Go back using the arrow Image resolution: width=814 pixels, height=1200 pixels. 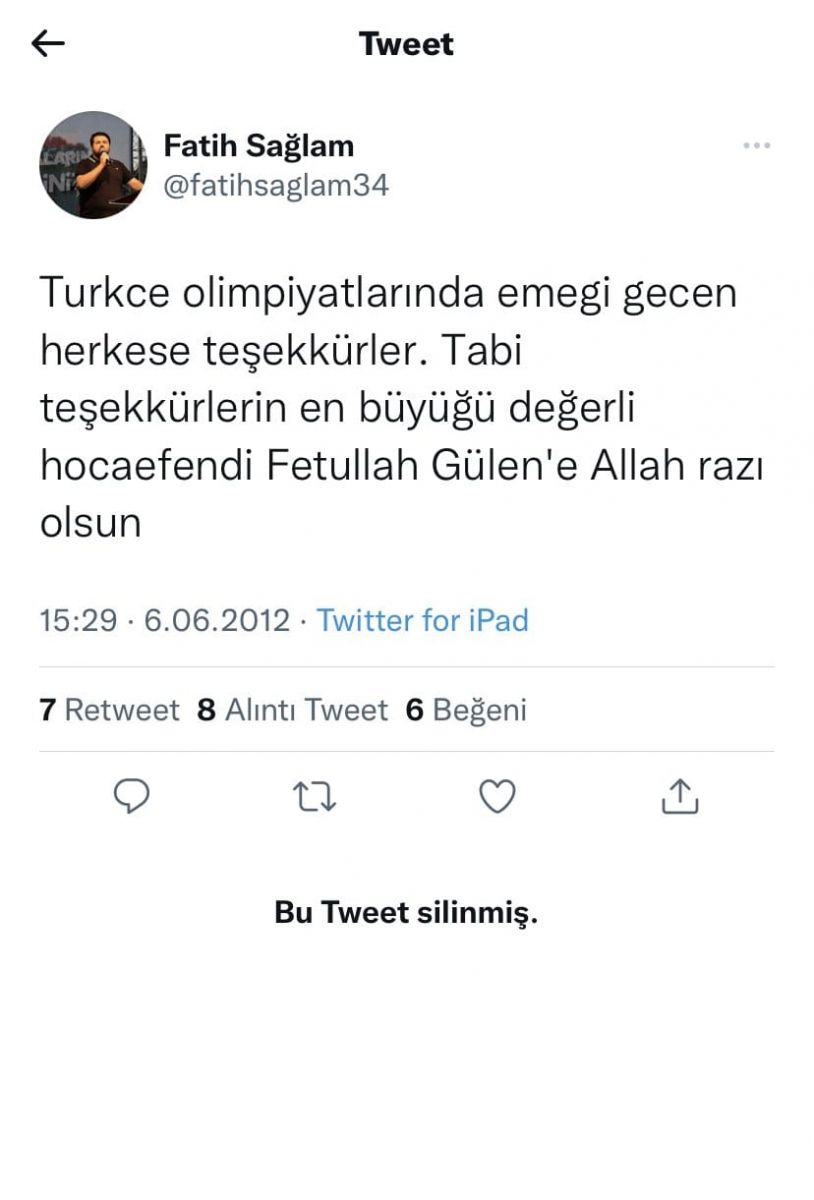(x=48, y=43)
